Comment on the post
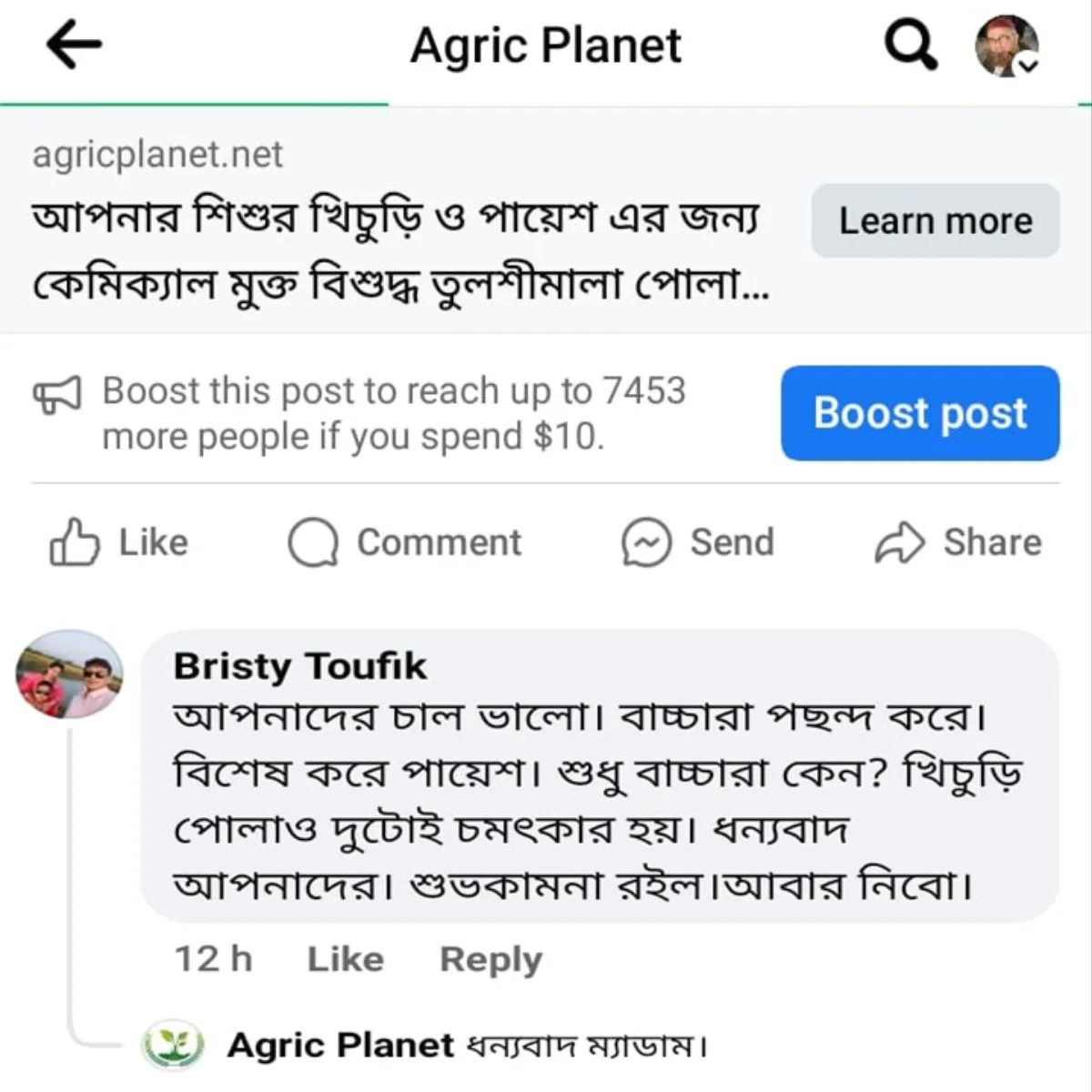Image resolution: width=1092 pixels, height=1092 pixels. (x=405, y=542)
